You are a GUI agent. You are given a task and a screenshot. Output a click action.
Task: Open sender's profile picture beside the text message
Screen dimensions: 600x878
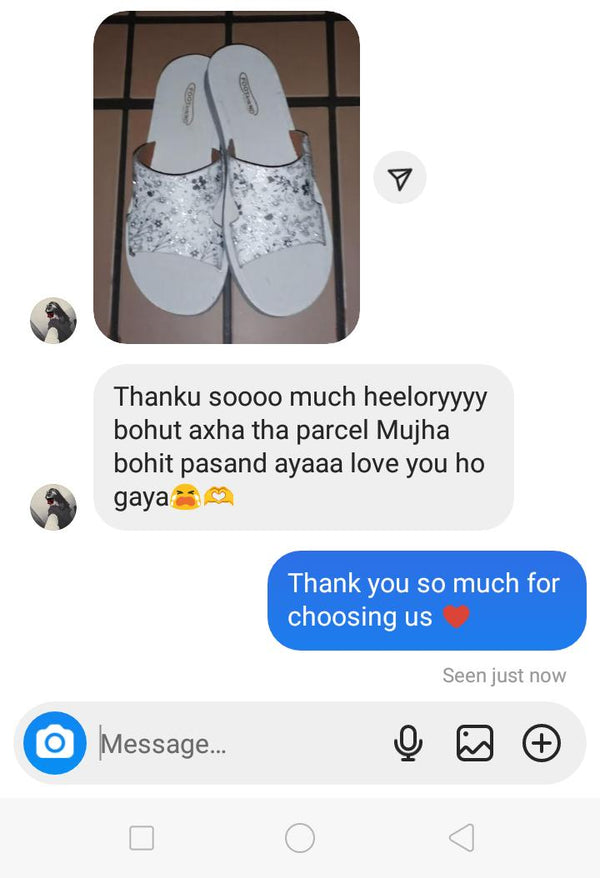53,507
